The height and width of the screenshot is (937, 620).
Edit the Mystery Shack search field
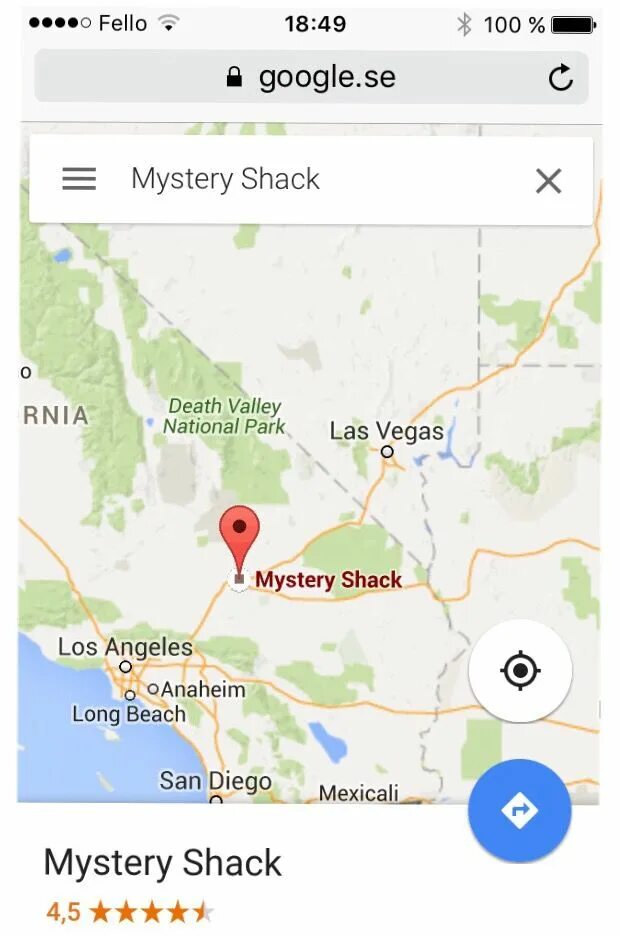pyautogui.click(x=300, y=180)
